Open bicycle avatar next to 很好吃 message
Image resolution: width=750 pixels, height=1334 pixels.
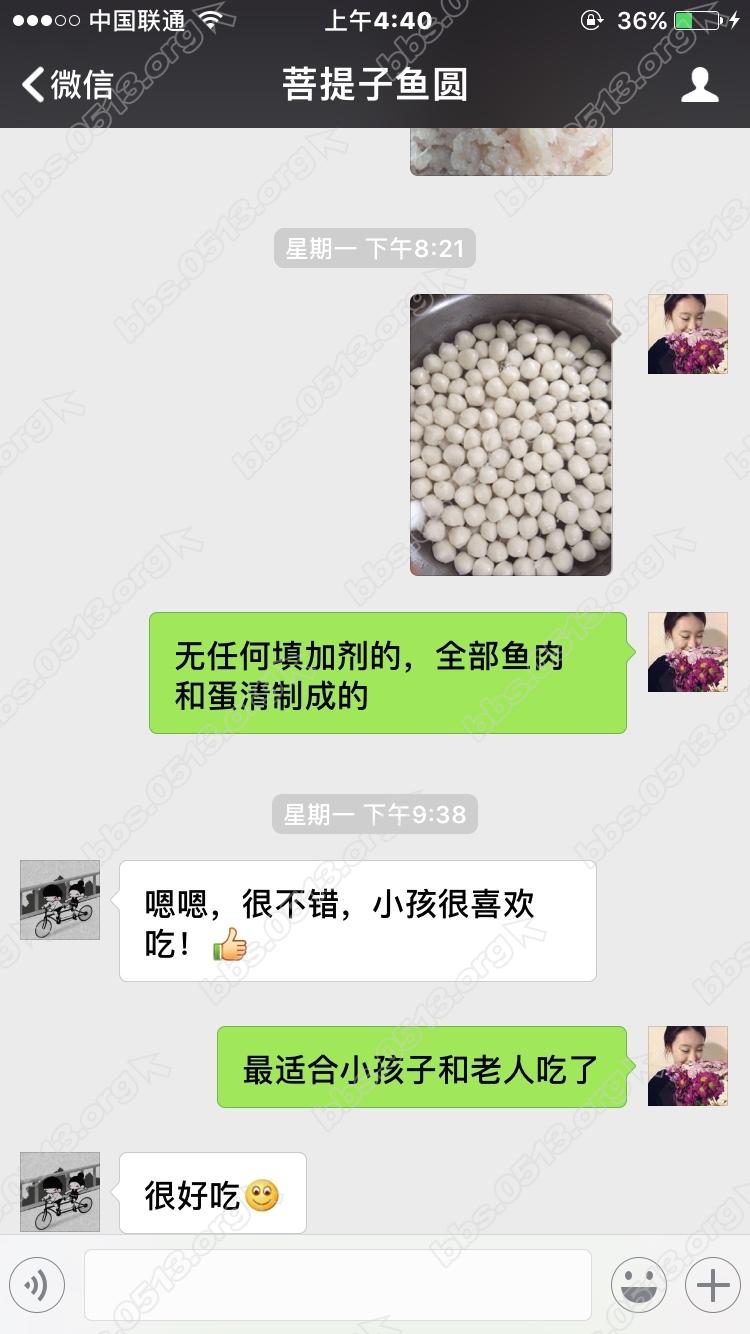pos(60,1191)
